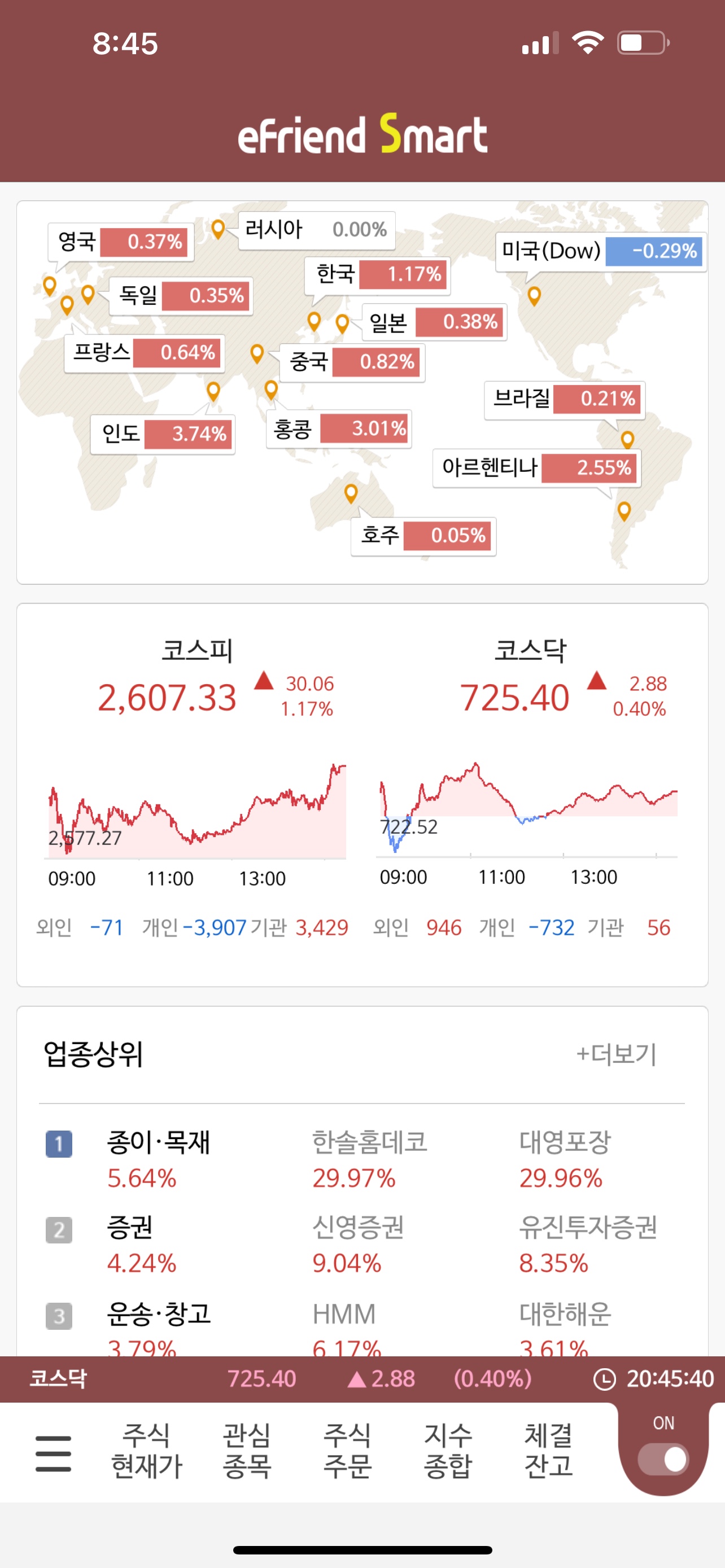
Task: Tap the 코스닥 ticker bar
Action: [362, 1379]
